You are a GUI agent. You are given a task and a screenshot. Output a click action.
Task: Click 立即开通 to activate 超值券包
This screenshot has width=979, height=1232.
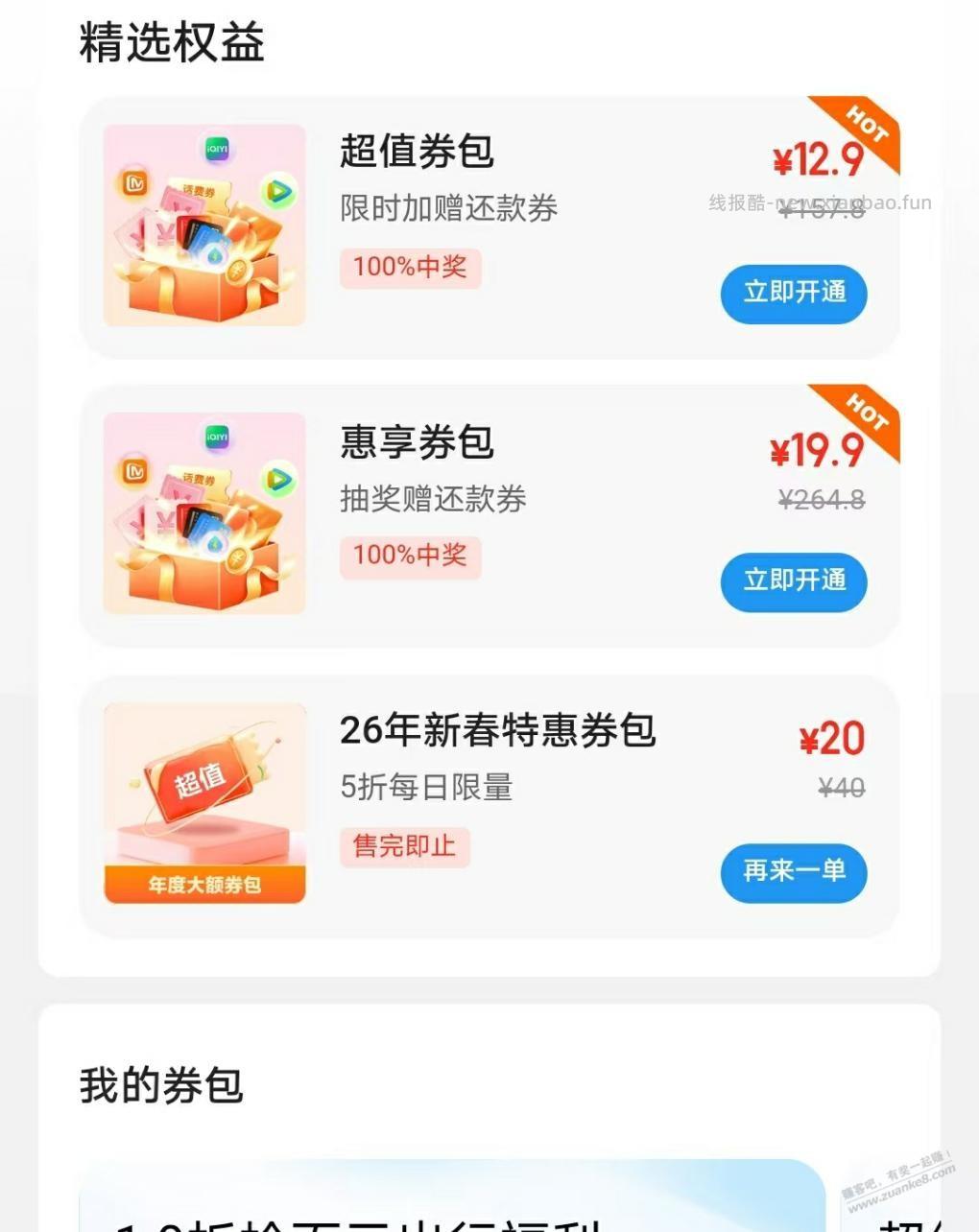793,295
